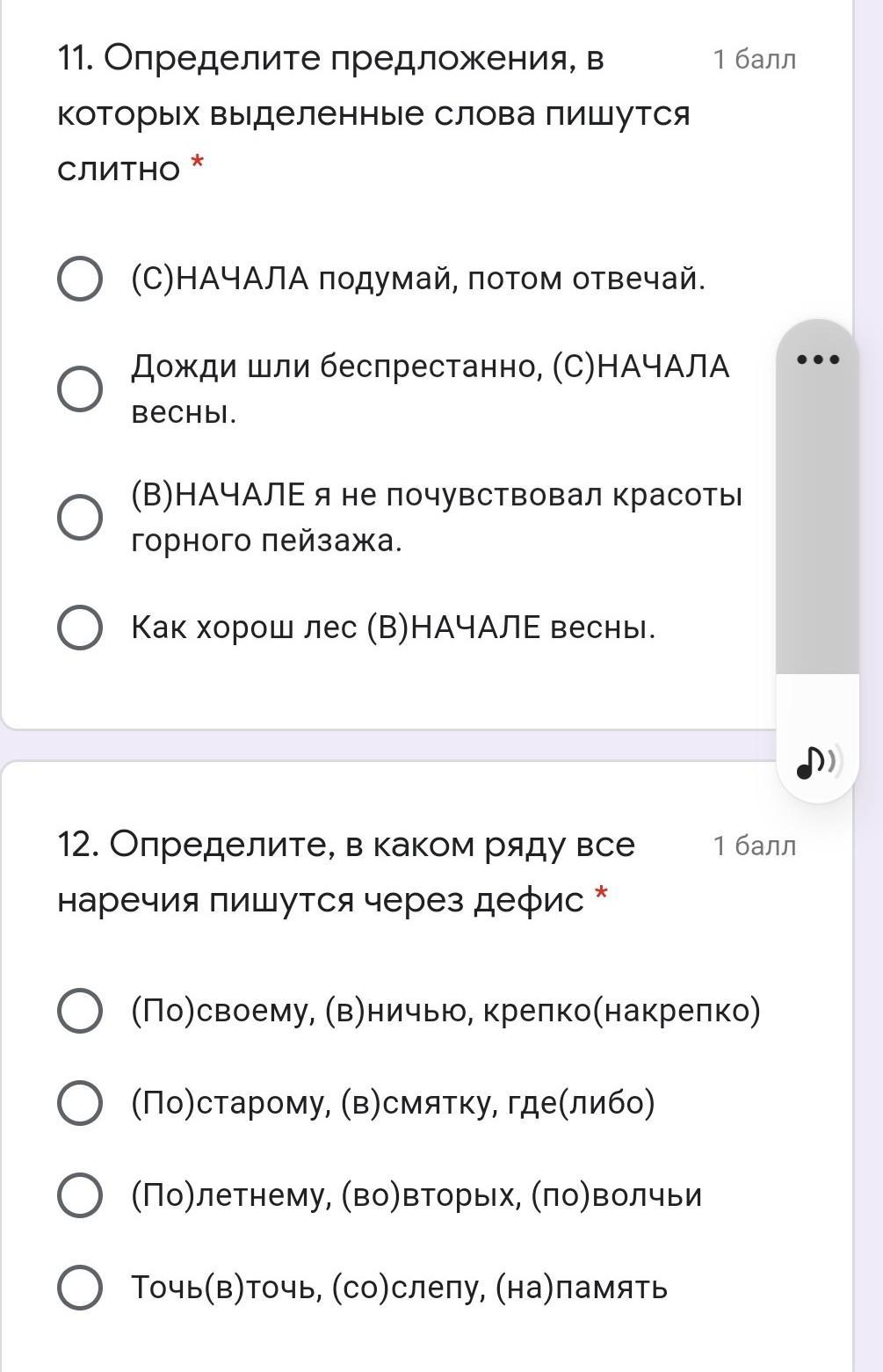Select 'Дожди шли беспрестанно, (С)НАЧАЛА весны.' option

pyautogui.click(x=80, y=389)
